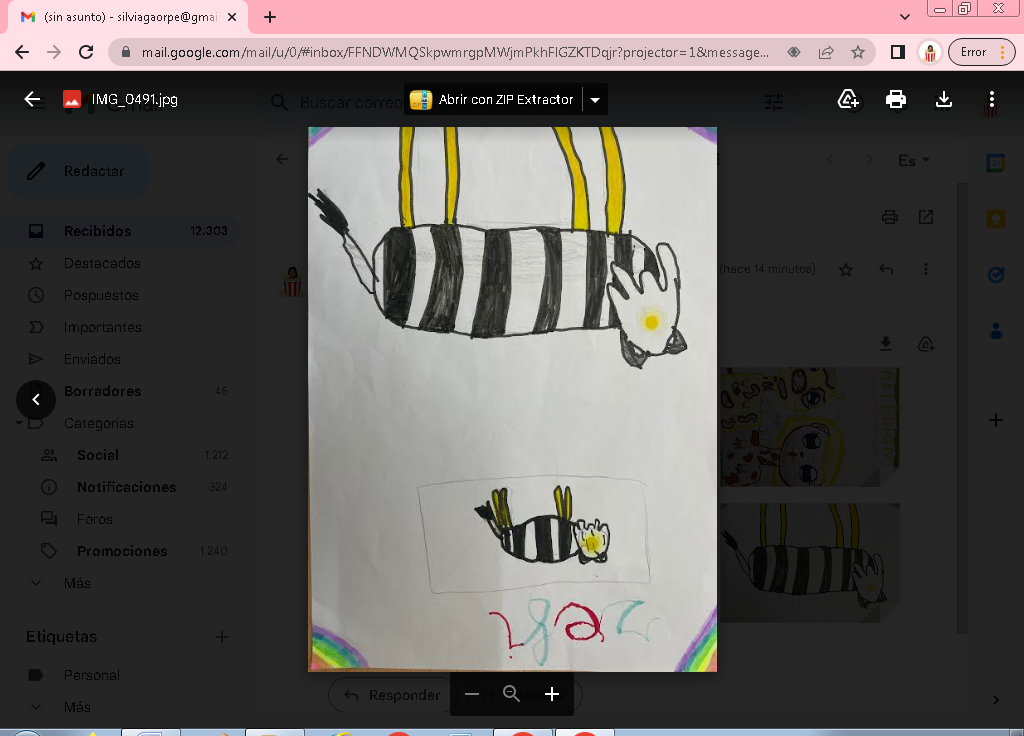Add the image to Google Drive
The image size is (1024, 736).
848,99
